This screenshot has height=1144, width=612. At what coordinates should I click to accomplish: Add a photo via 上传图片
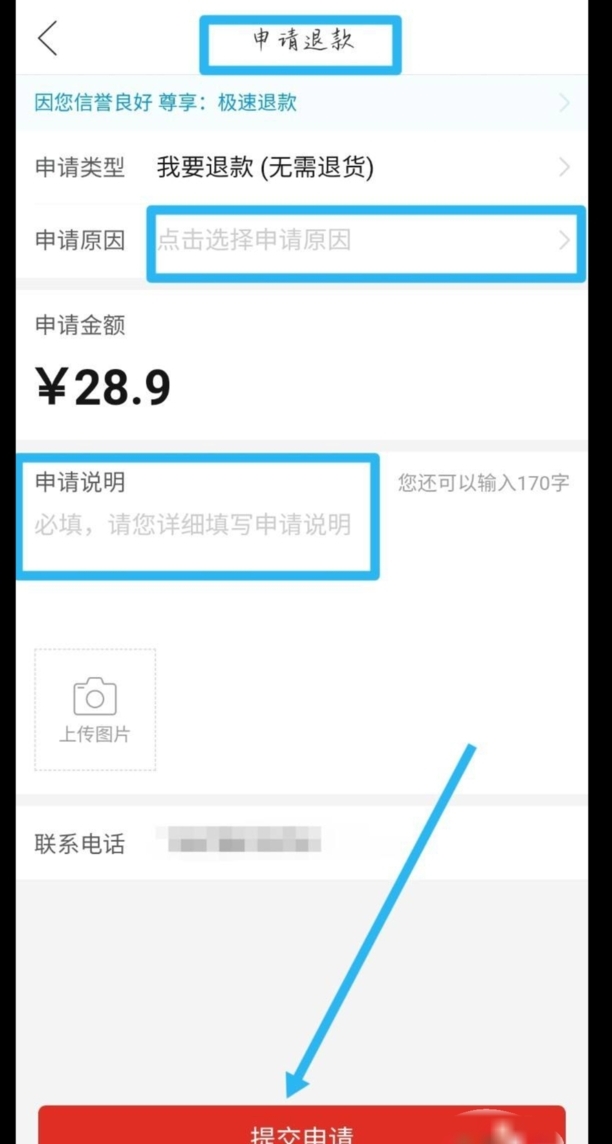click(95, 709)
